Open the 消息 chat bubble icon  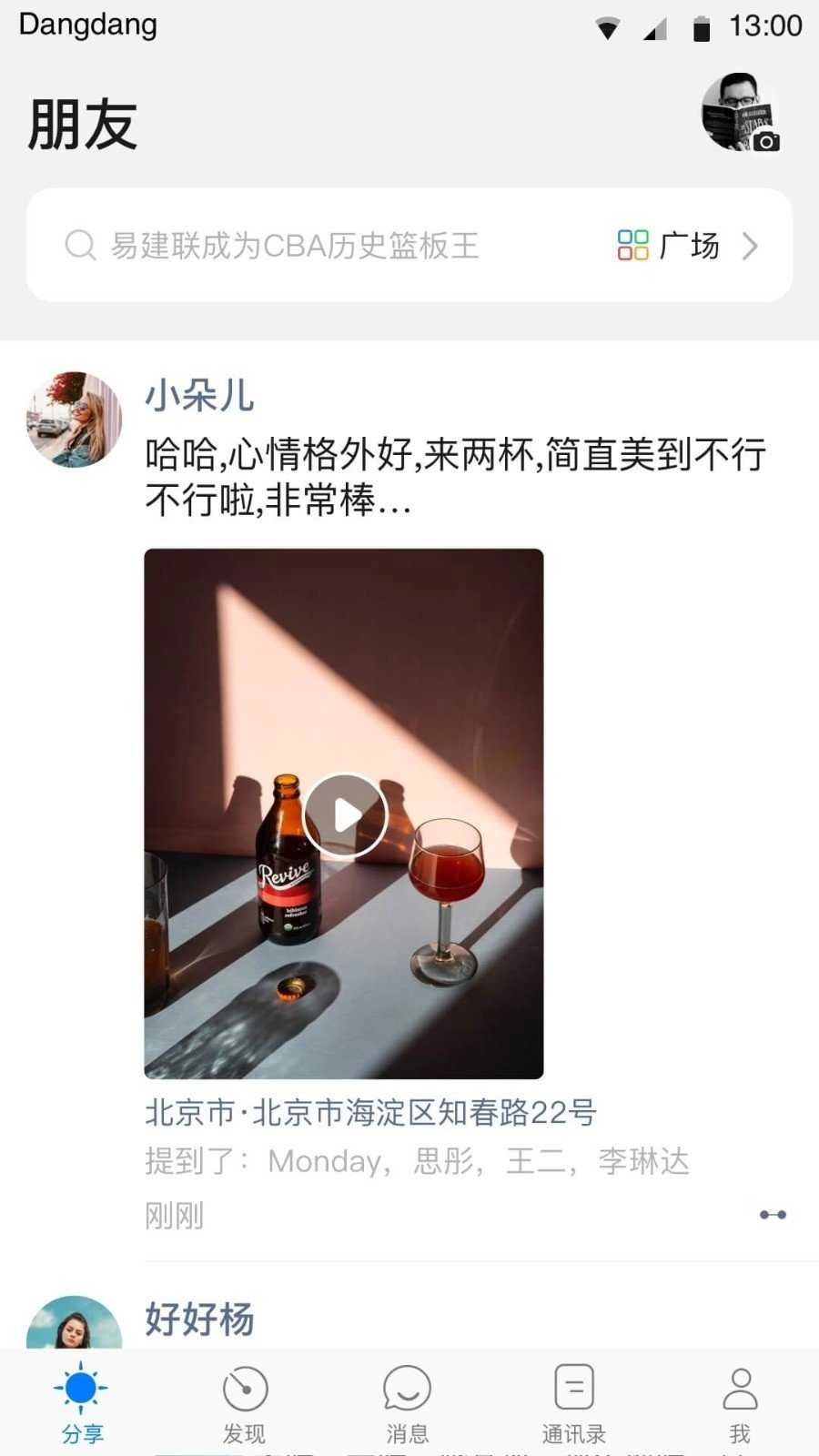pyautogui.click(x=408, y=1389)
